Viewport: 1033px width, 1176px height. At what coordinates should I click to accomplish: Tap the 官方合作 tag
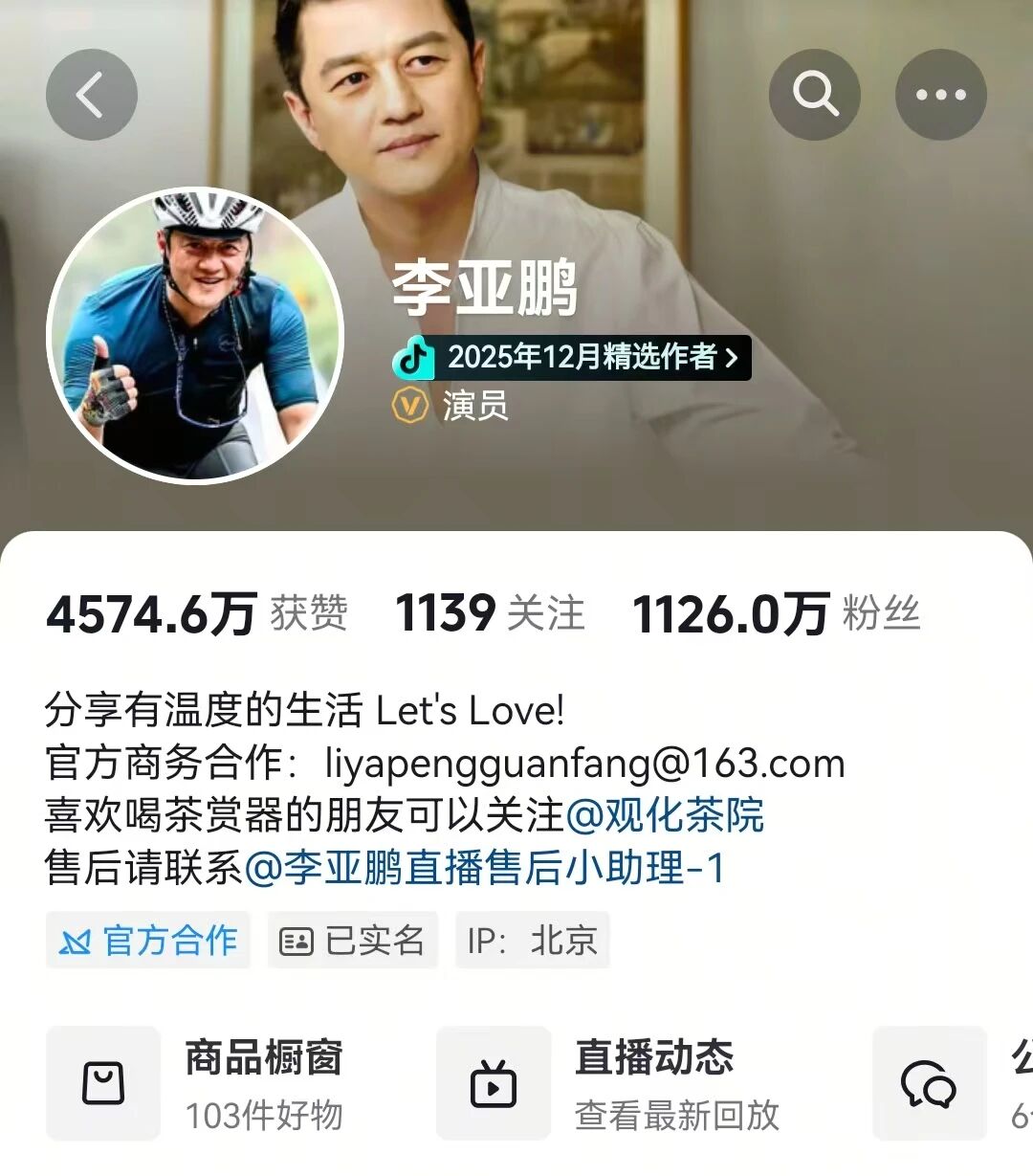tap(148, 940)
